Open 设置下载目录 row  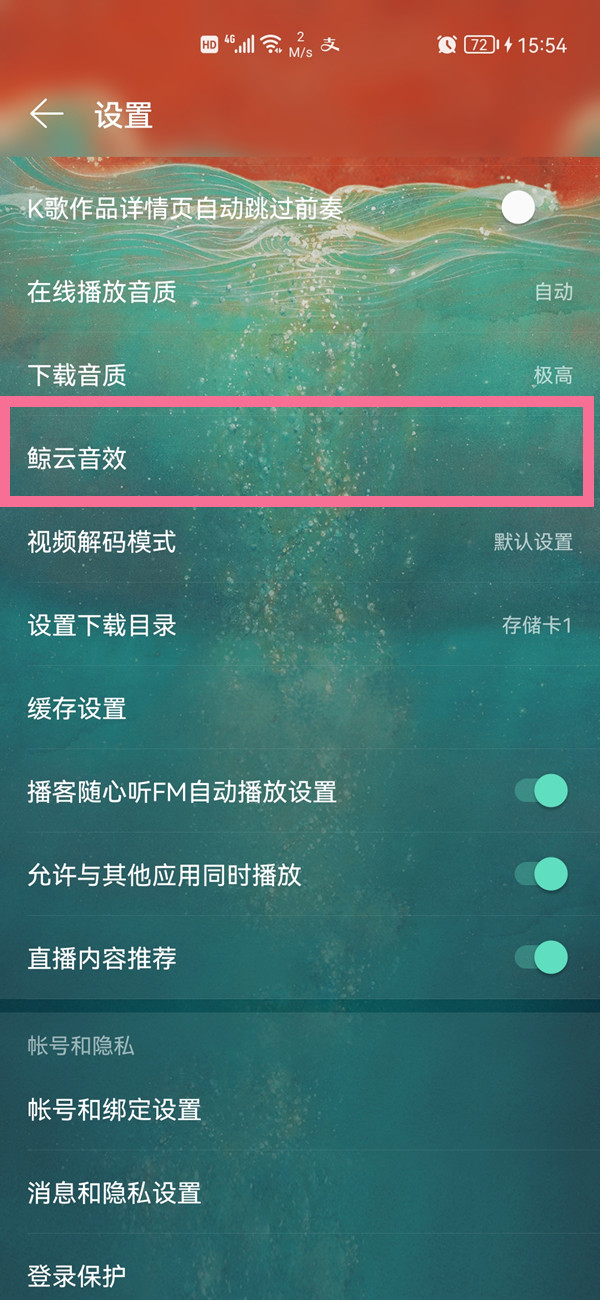(x=300, y=626)
